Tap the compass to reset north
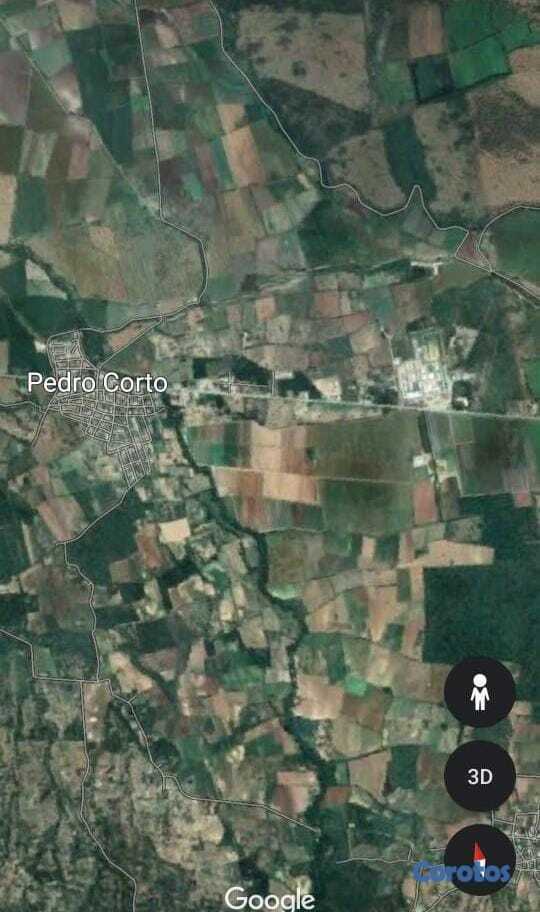The width and height of the screenshot is (540, 912). point(479,860)
